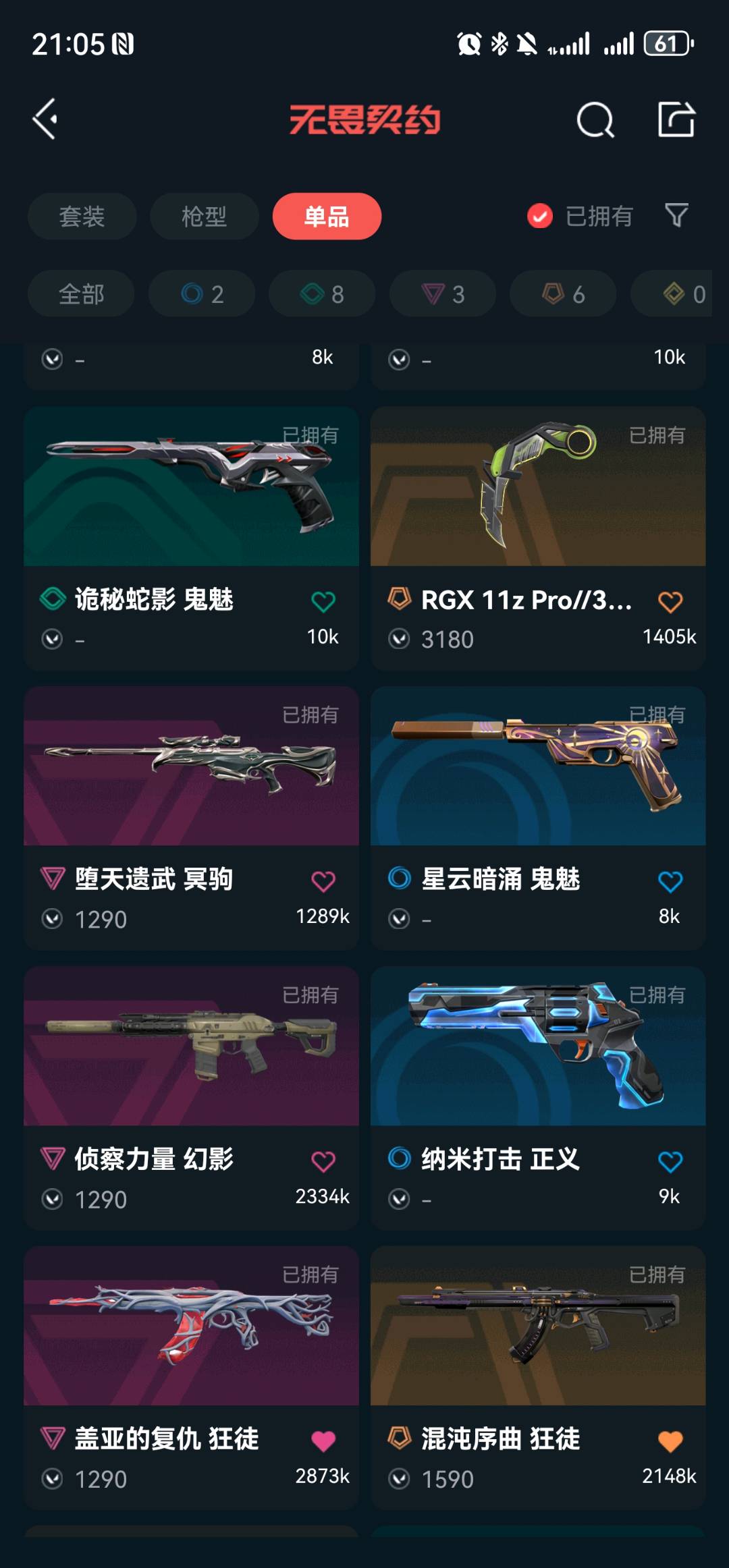The width and height of the screenshot is (729, 1568).
Task: Like the 星云暗涌 鬼魅 skin
Action: click(670, 881)
